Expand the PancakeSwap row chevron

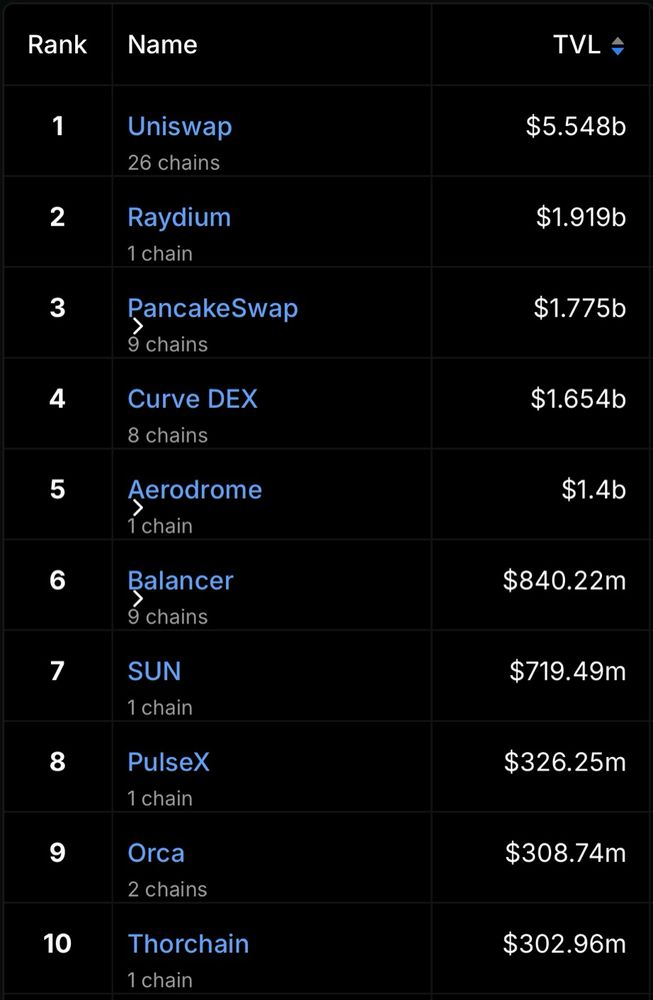coord(138,326)
